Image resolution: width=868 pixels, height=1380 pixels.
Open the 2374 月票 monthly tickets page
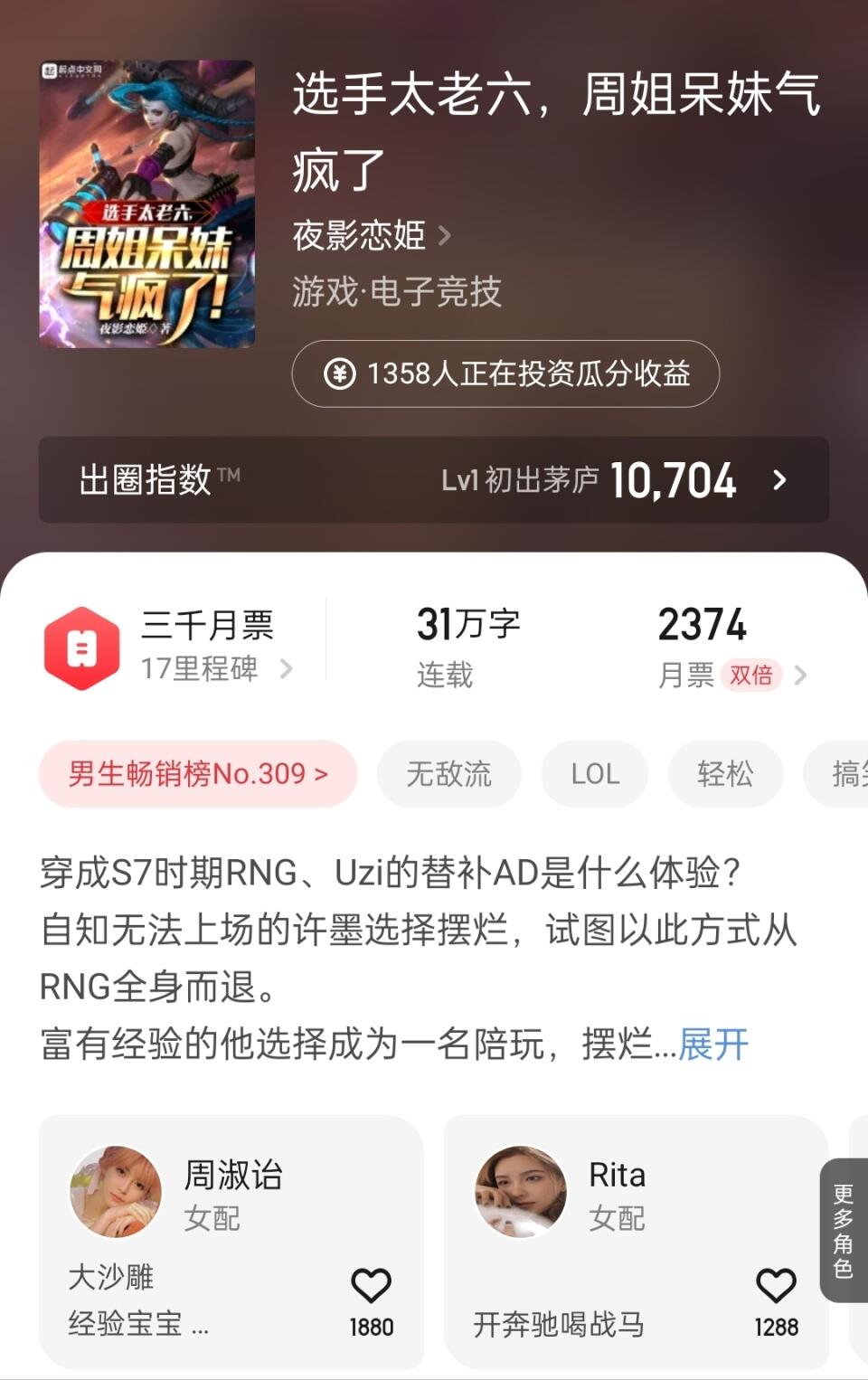coord(731,647)
